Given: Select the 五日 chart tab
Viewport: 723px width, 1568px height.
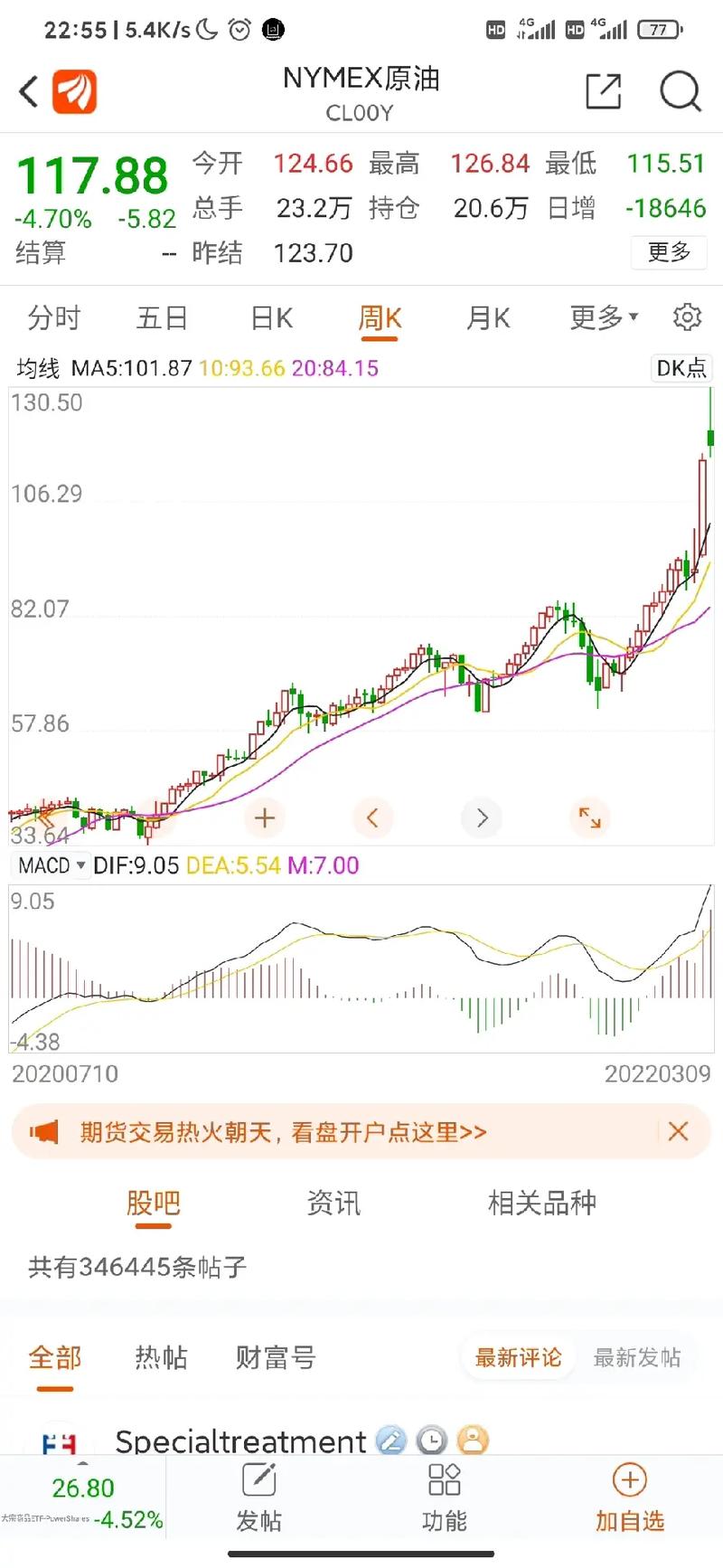Looking at the screenshot, I should click(162, 318).
